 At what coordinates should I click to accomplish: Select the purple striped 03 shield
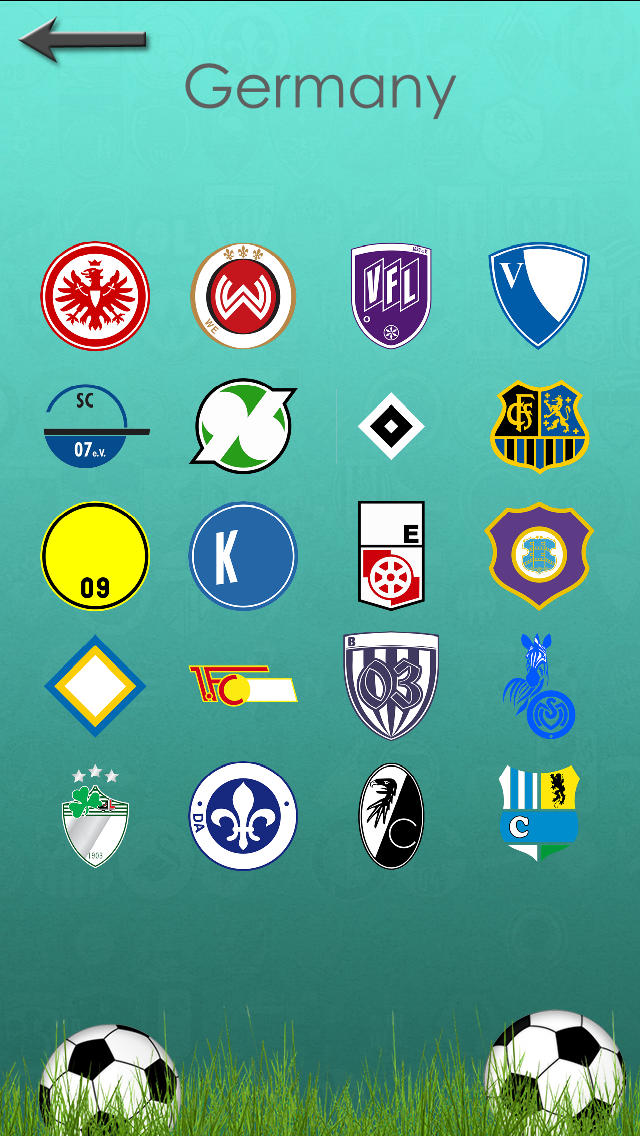[x=391, y=686]
